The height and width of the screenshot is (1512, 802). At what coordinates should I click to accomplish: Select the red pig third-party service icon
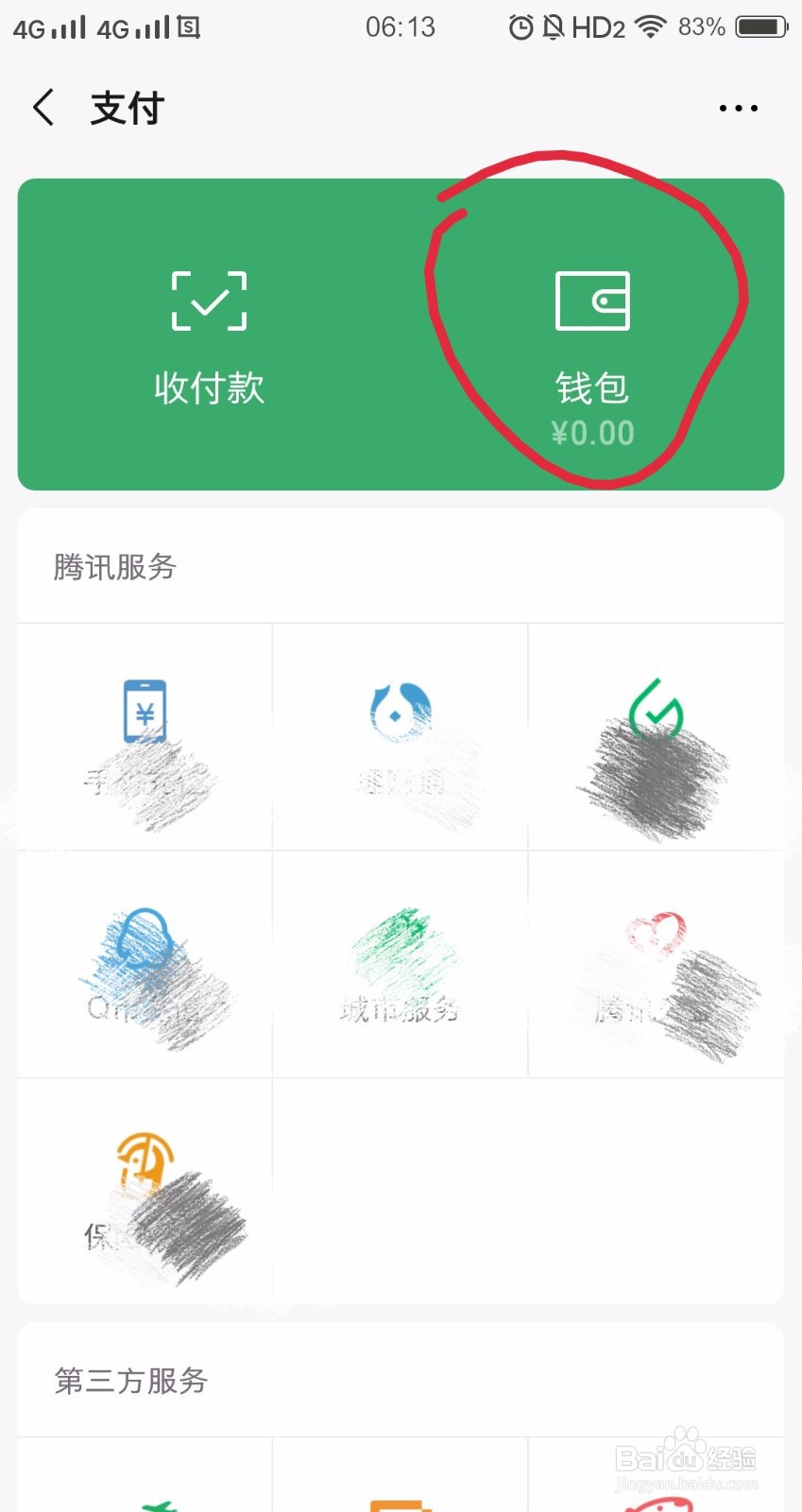[656, 1498]
